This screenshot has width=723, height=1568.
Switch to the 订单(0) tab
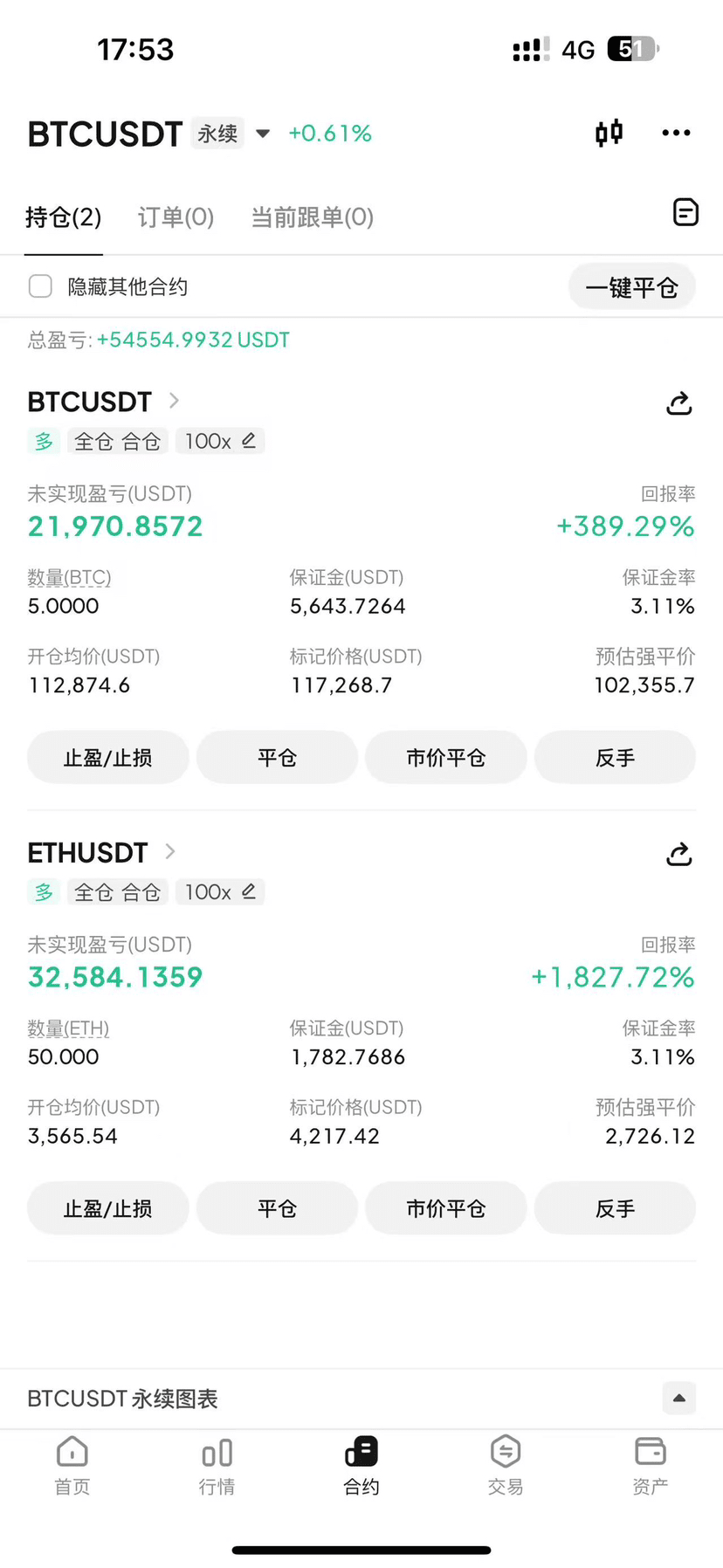tap(176, 217)
